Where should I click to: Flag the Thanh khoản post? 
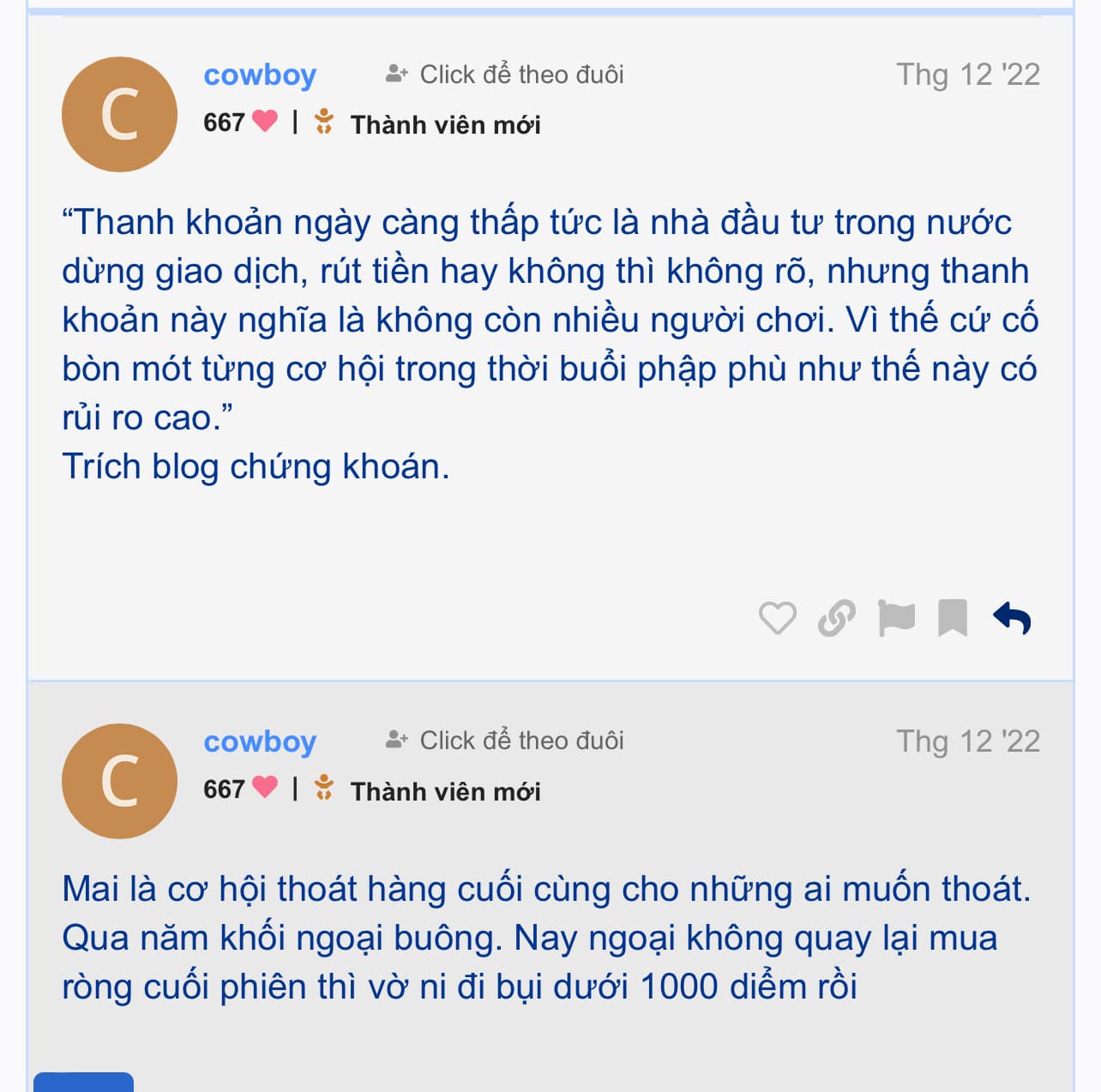[x=896, y=618]
